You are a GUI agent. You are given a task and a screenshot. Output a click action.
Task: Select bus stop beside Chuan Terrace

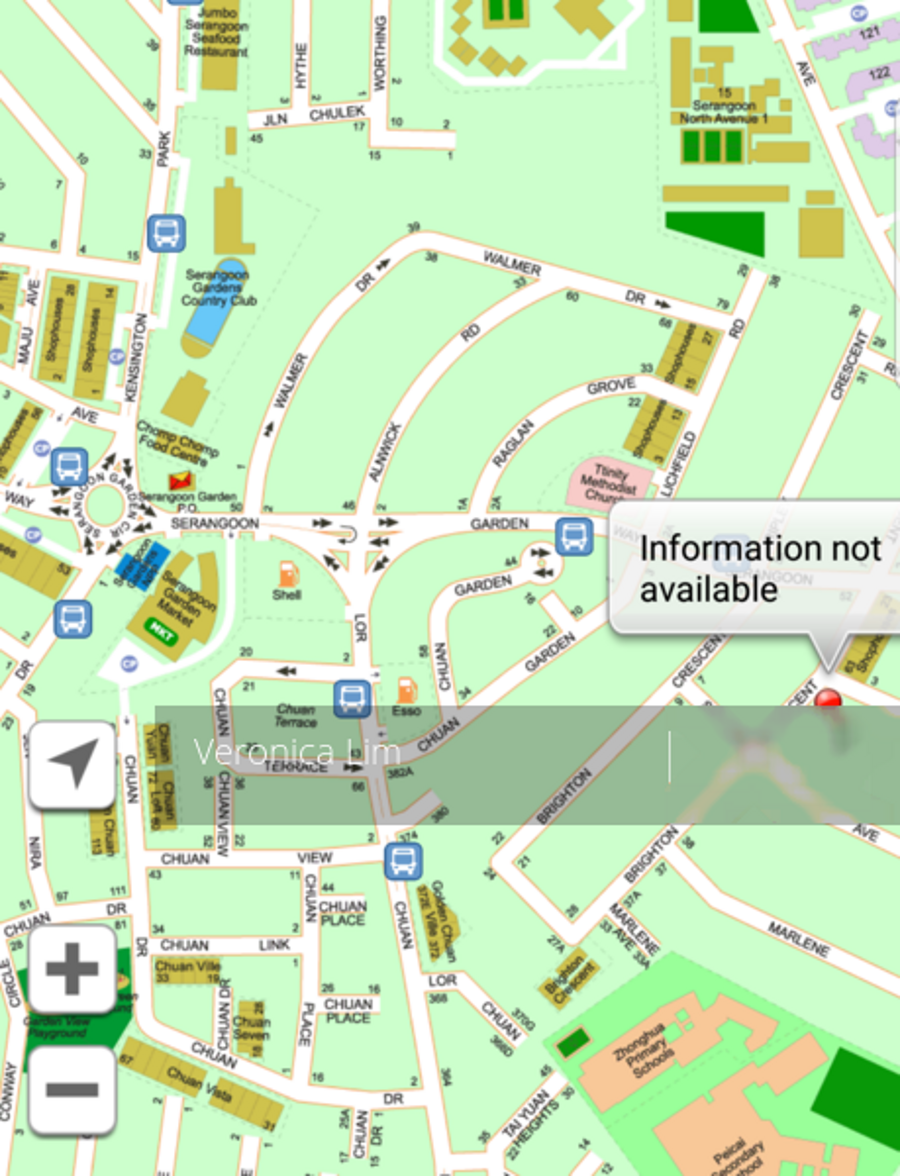(x=351, y=697)
